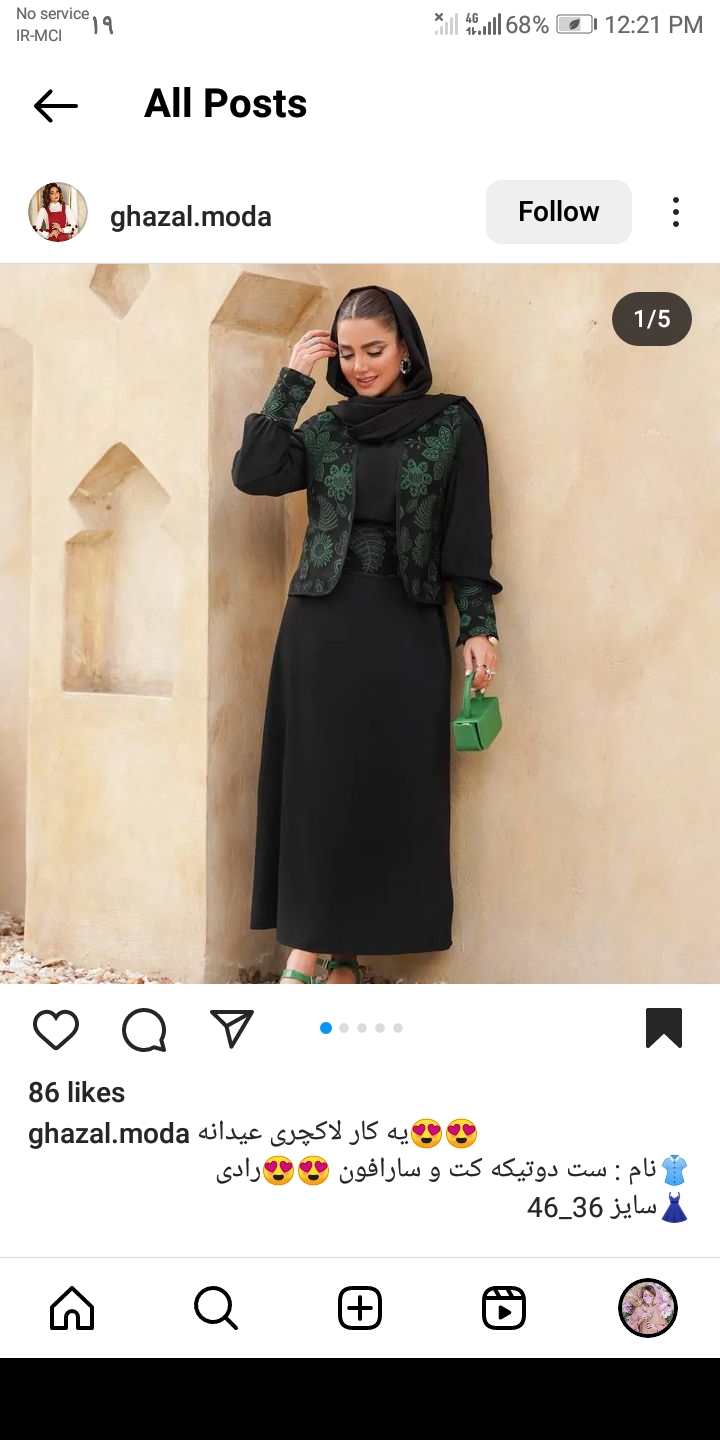Open the ghazal.moda username in post header

pyautogui.click(x=191, y=217)
